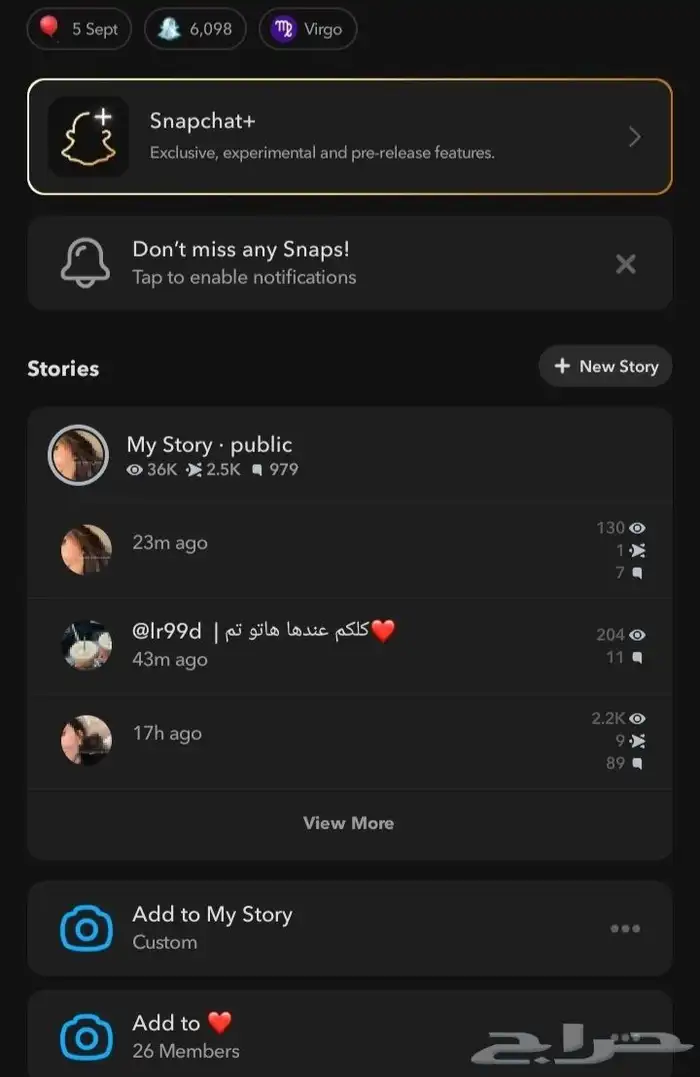The image size is (700, 1077).
Task: Open the 6,098 Snap score chip
Action: [195, 29]
